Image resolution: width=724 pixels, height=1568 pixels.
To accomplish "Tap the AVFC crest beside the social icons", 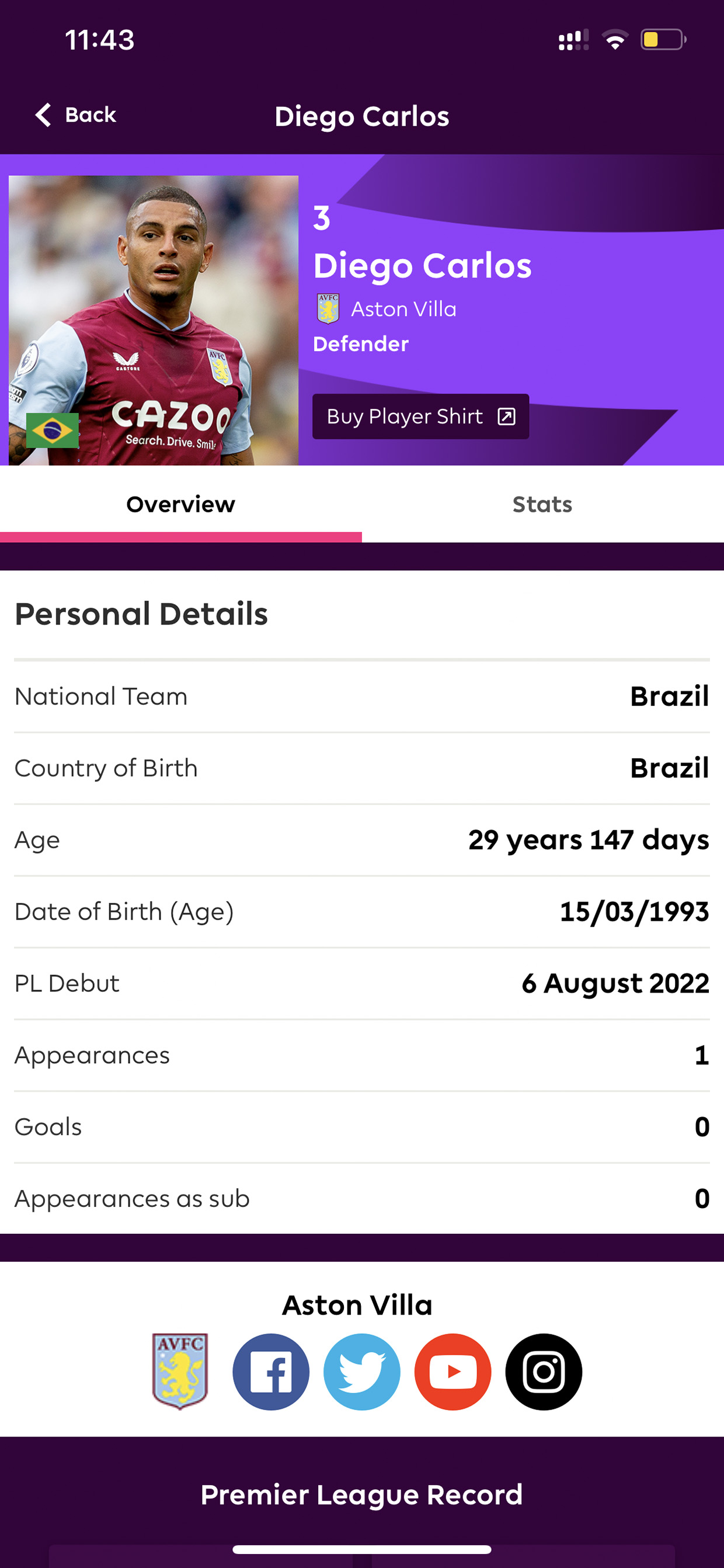I will click(x=180, y=1371).
